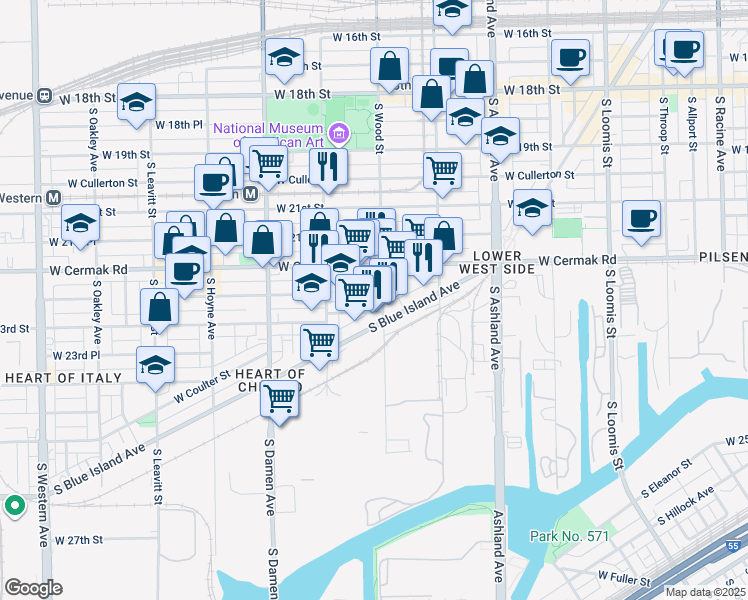Tap the Western metro station icon
This screenshot has height=600, width=748.
click(51, 197)
